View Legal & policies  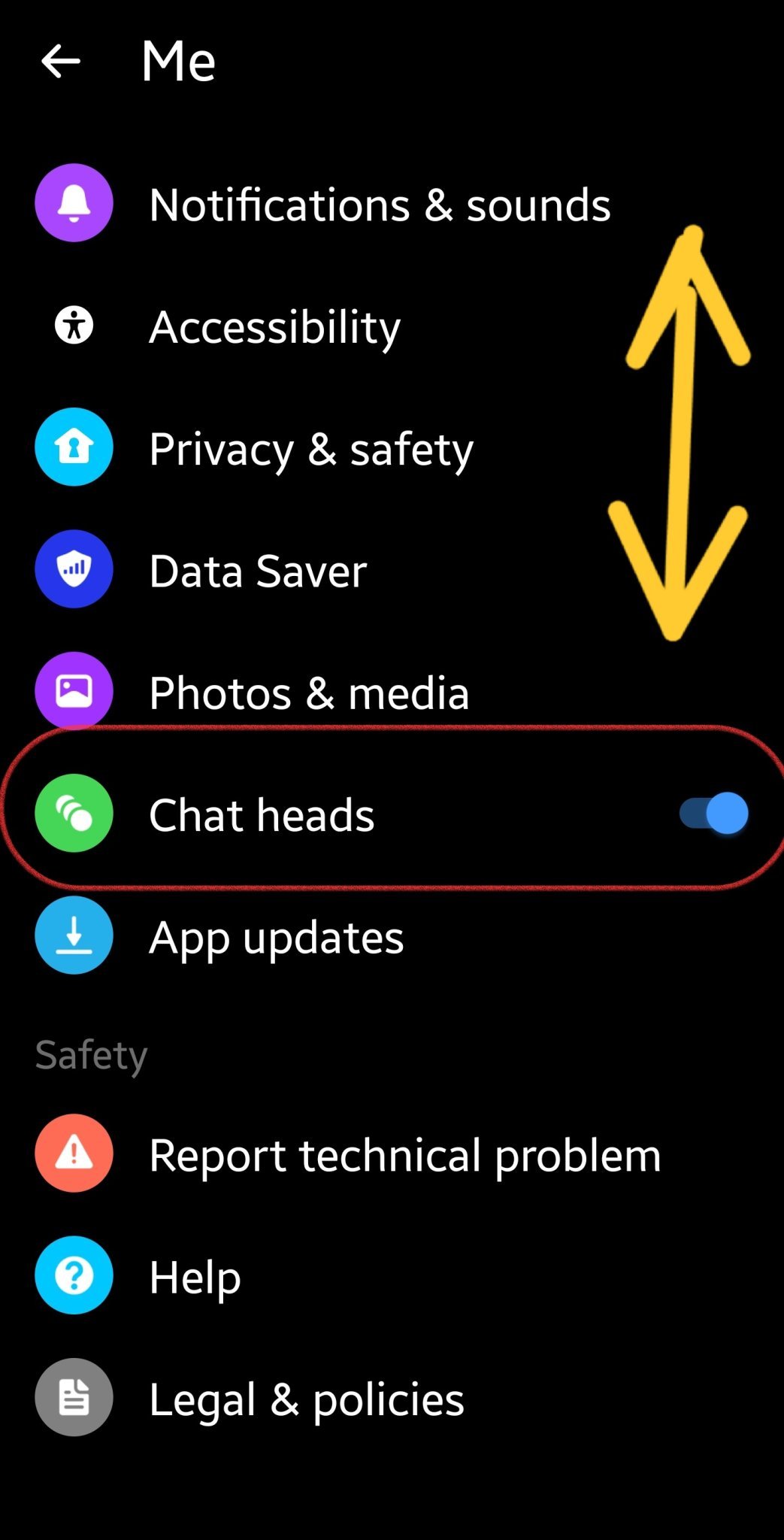(x=307, y=1399)
